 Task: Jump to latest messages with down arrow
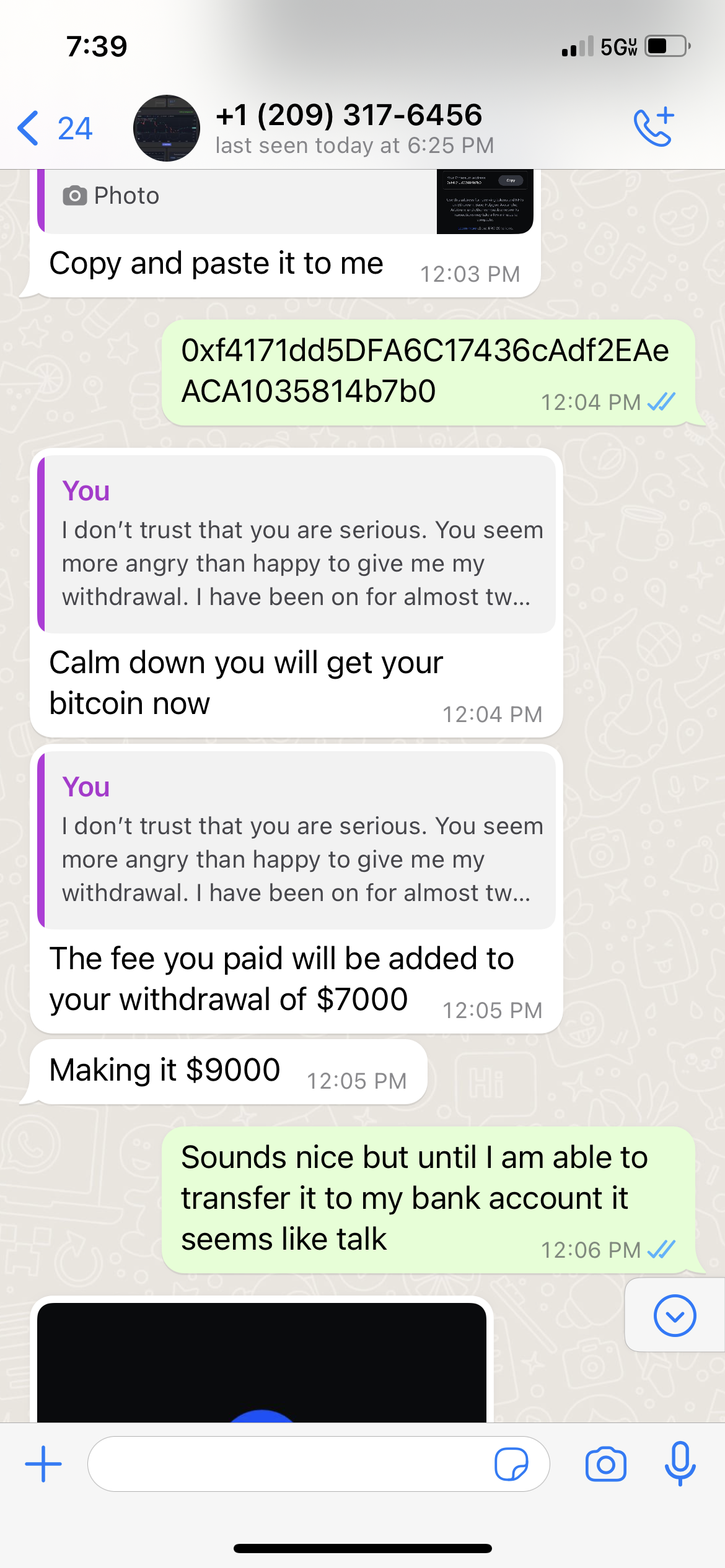pos(674,1315)
